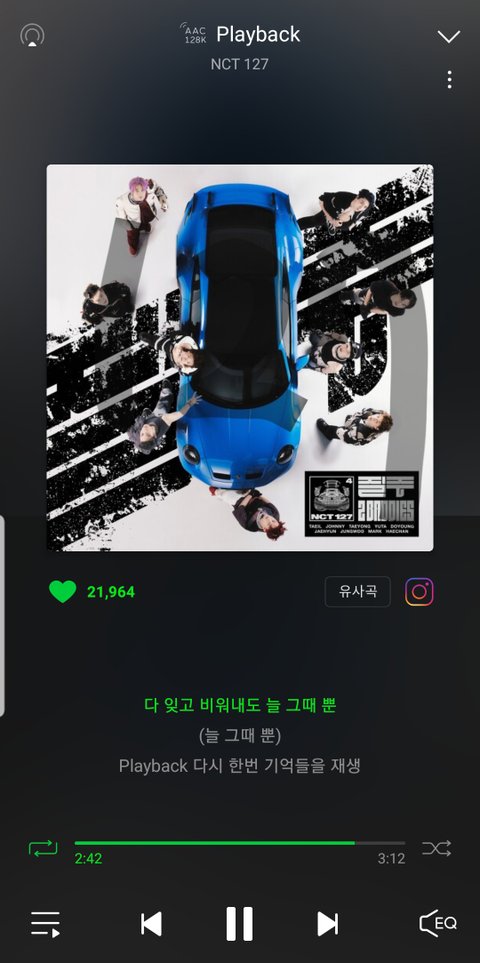Unlike the song with the green heart
Screen dimensions: 480x963
point(63,591)
